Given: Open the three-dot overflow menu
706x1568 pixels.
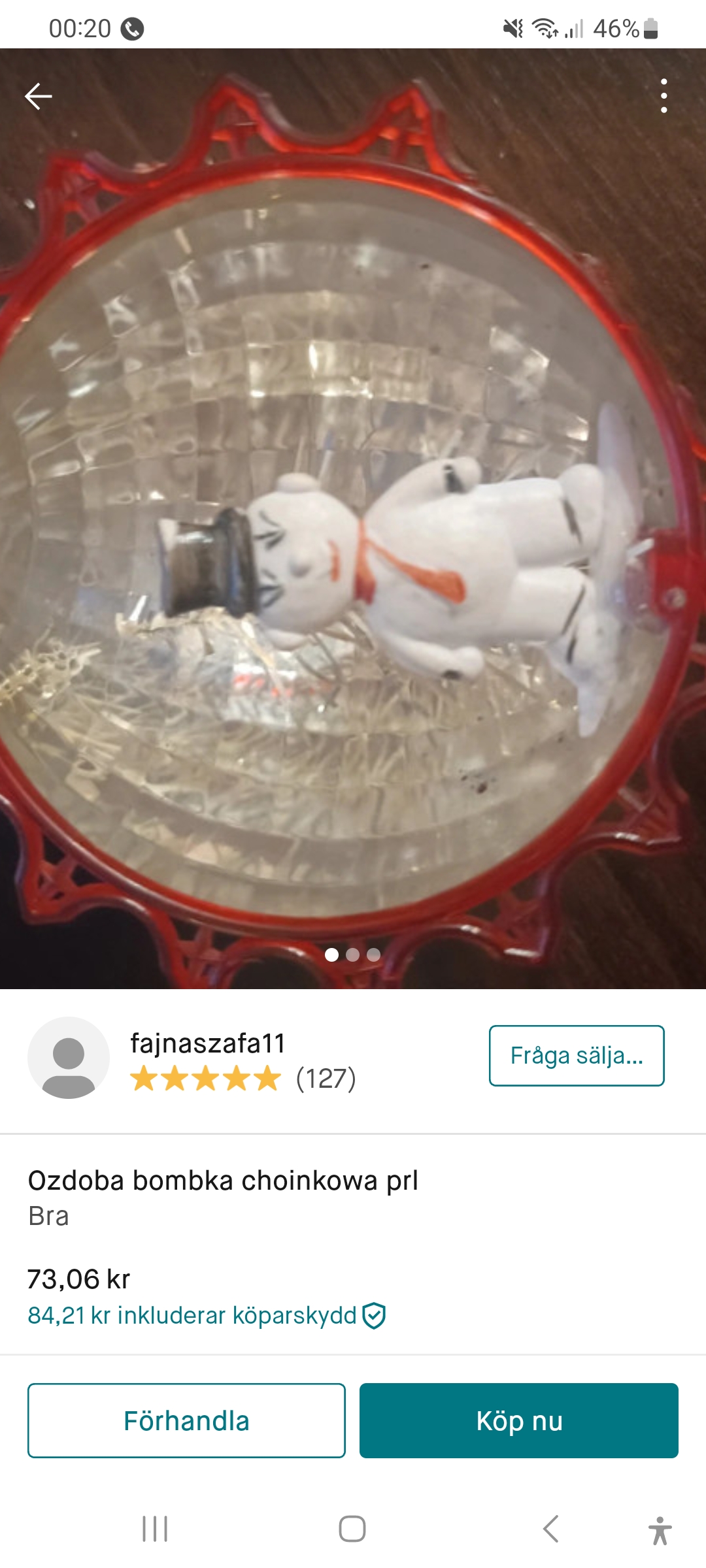Looking at the screenshot, I should [x=664, y=96].
